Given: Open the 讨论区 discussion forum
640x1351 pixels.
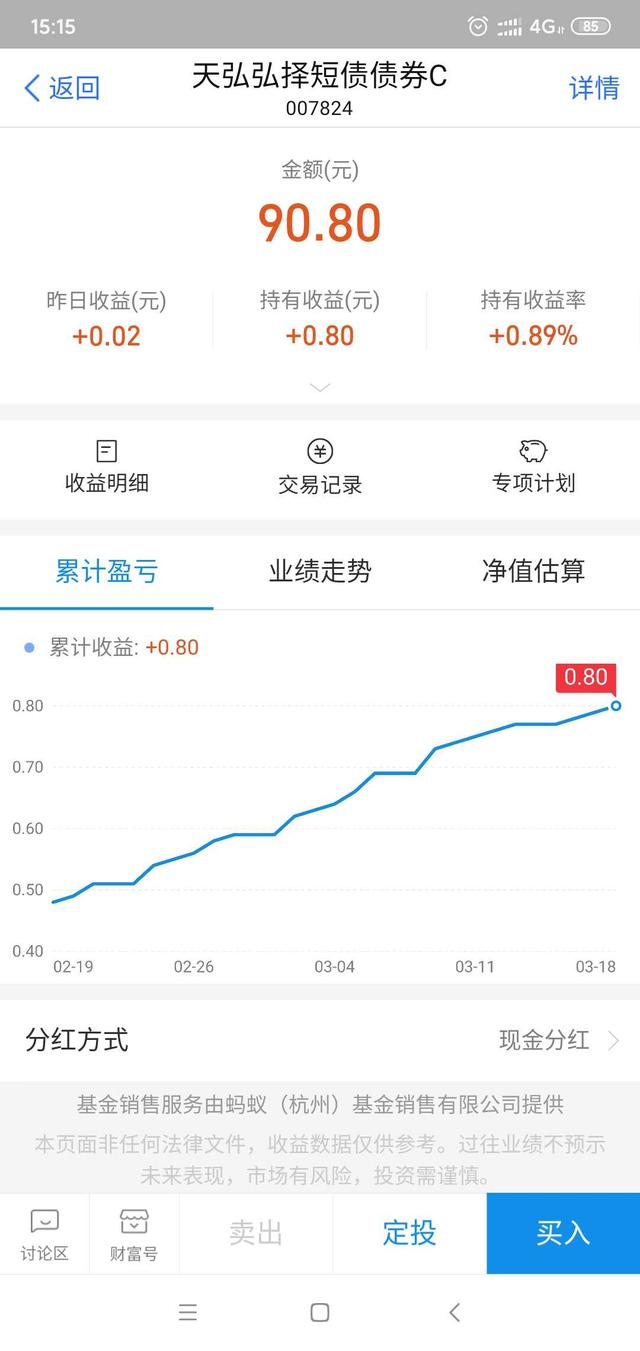Looking at the screenshot, I should (45, 1234).
